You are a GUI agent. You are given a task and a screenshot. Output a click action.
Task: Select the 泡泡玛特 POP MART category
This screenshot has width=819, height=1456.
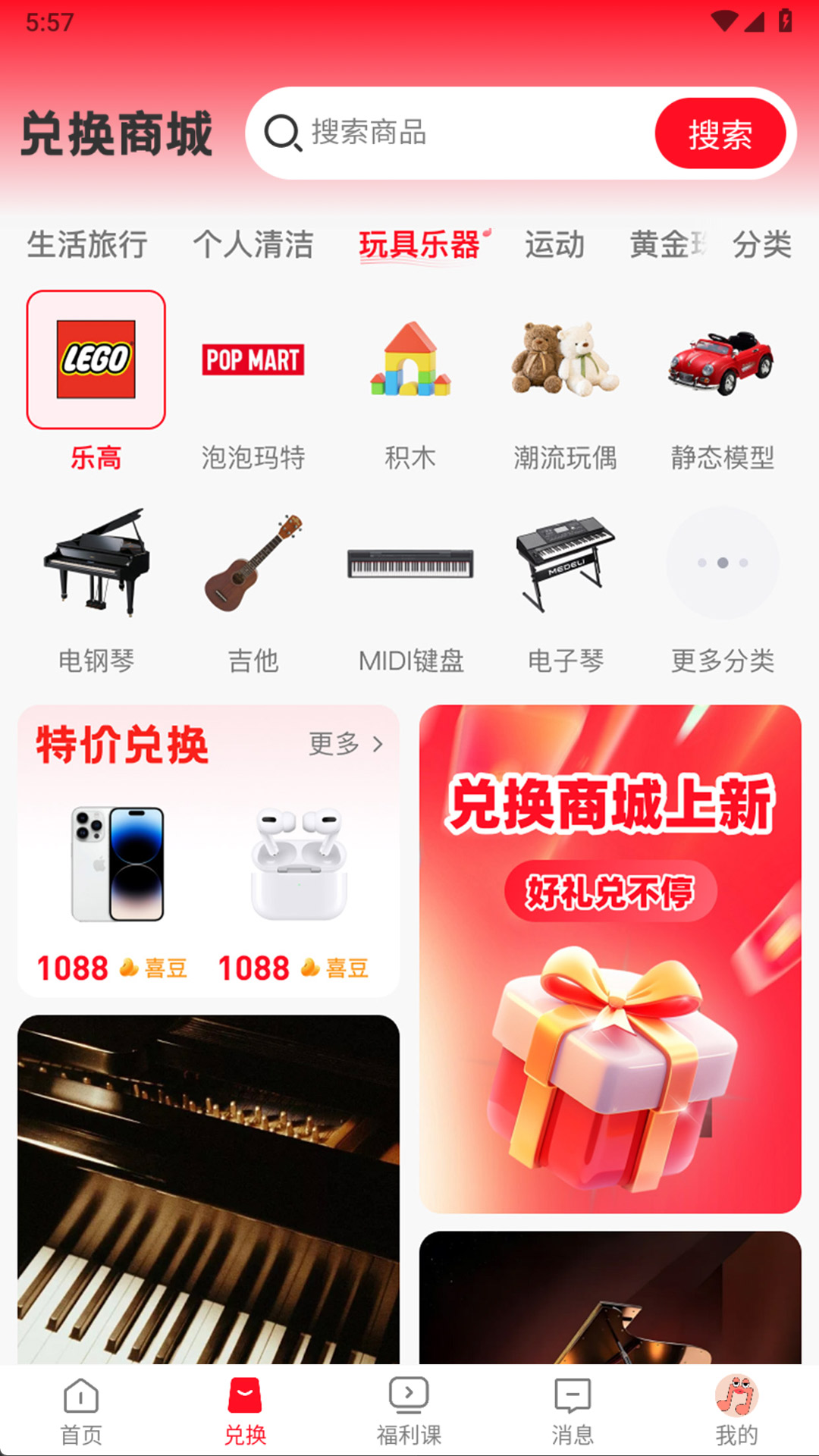point(254,360)
